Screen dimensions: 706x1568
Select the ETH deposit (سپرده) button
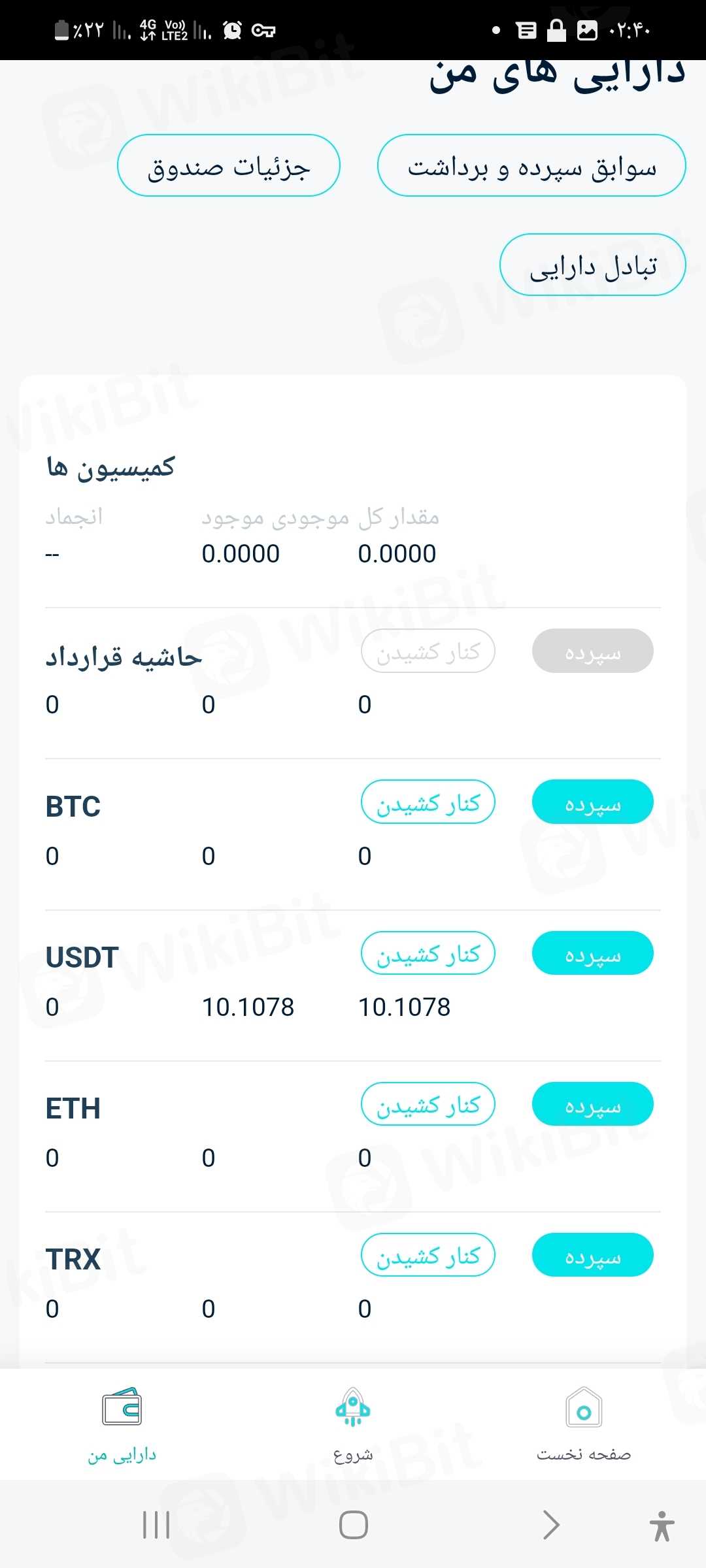[x=592, y=1104]
